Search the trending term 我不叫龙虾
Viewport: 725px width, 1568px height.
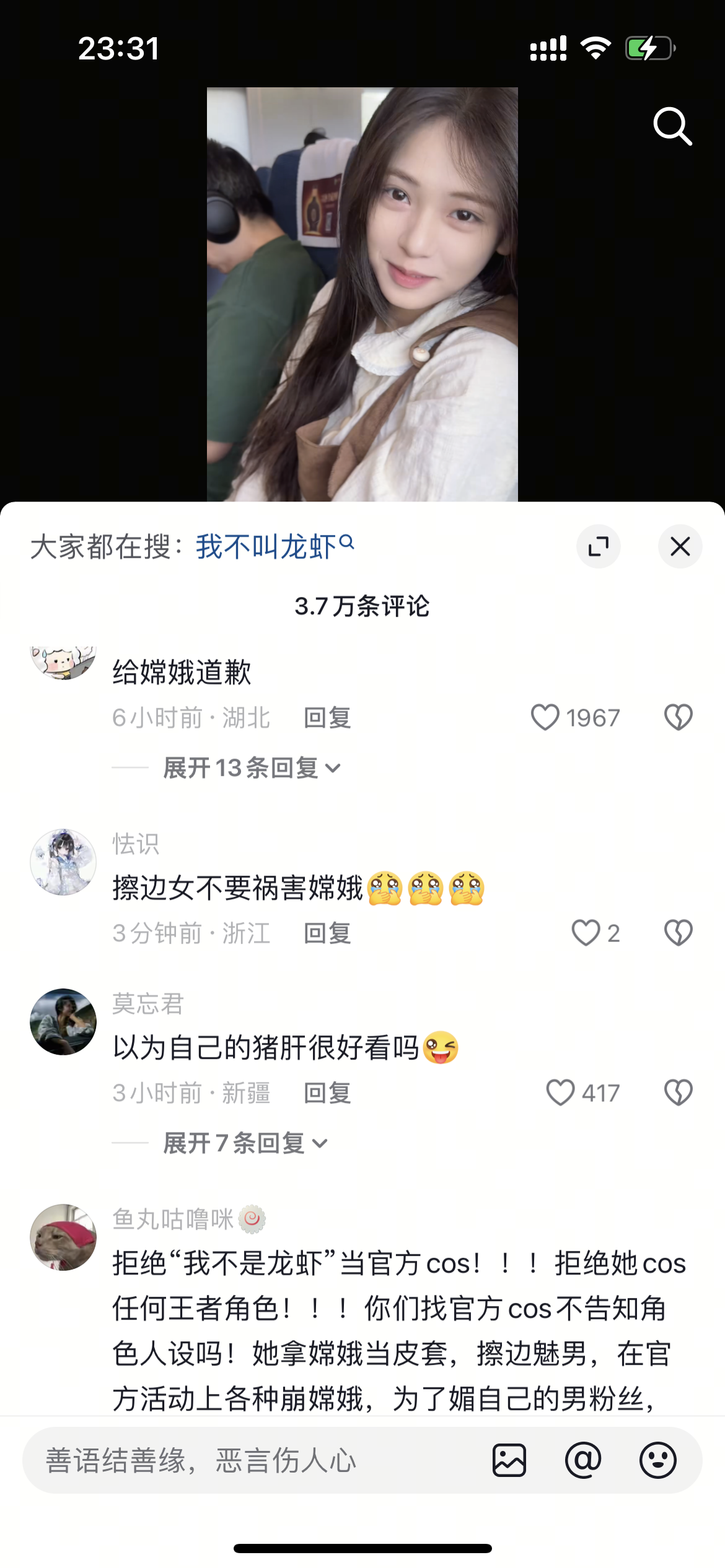pos(266,544)
